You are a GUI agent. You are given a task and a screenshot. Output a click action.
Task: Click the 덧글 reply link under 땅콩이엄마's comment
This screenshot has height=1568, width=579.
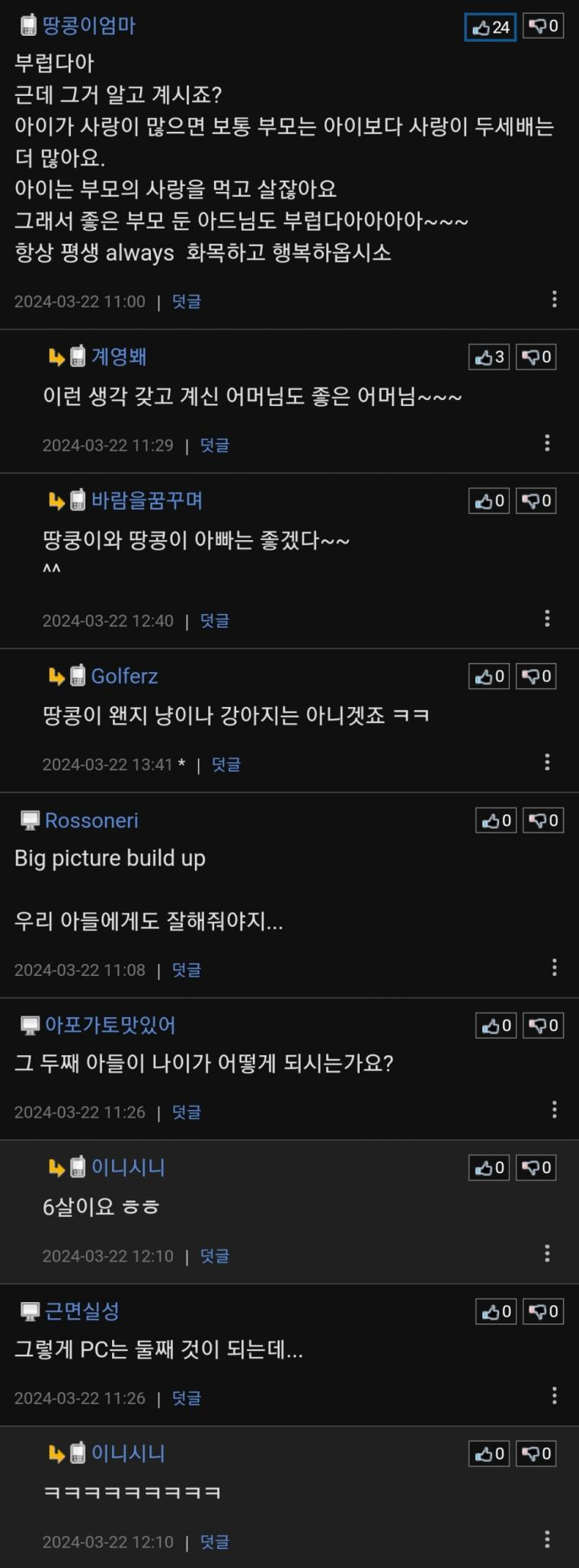185,302
